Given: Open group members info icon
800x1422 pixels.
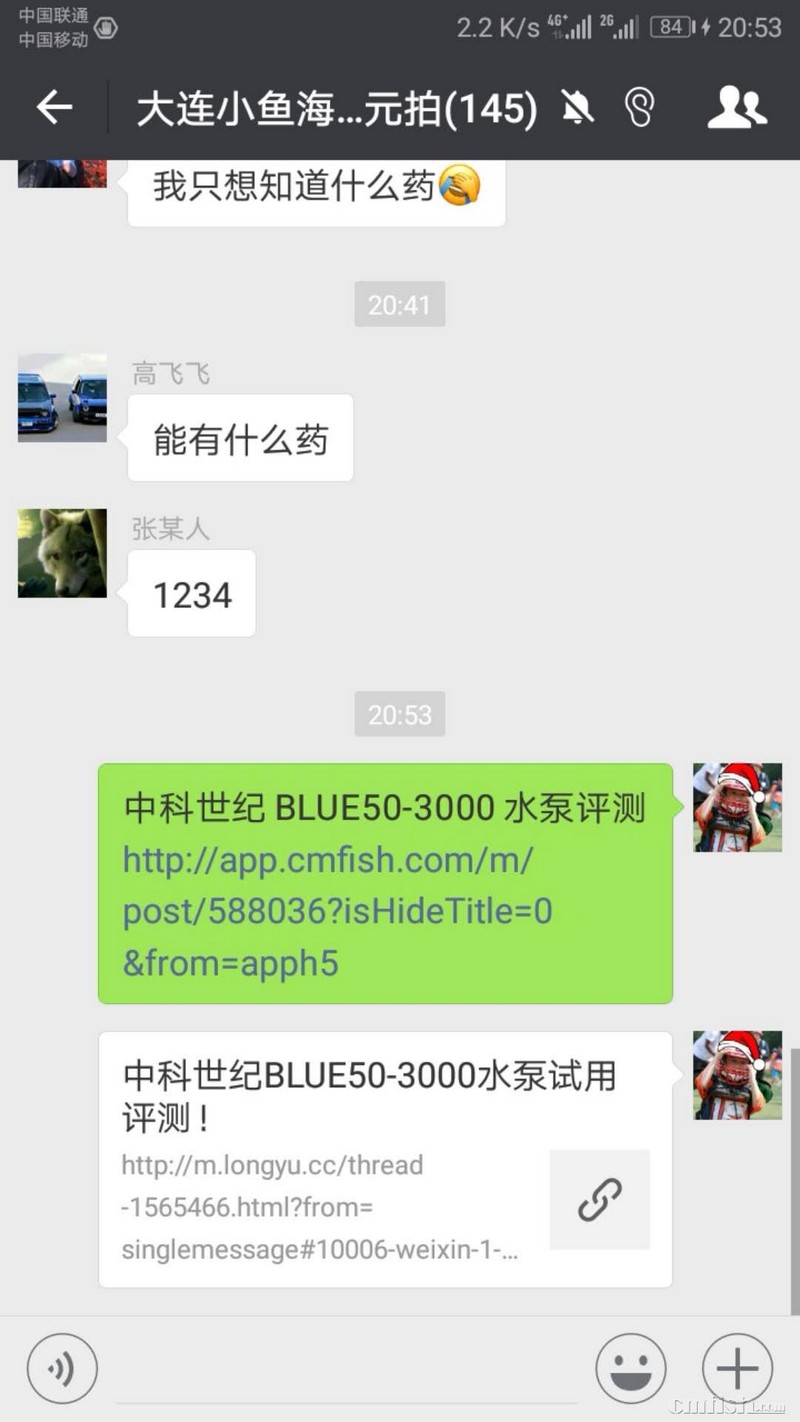Looking at the screenshot, I should [737, 107].
